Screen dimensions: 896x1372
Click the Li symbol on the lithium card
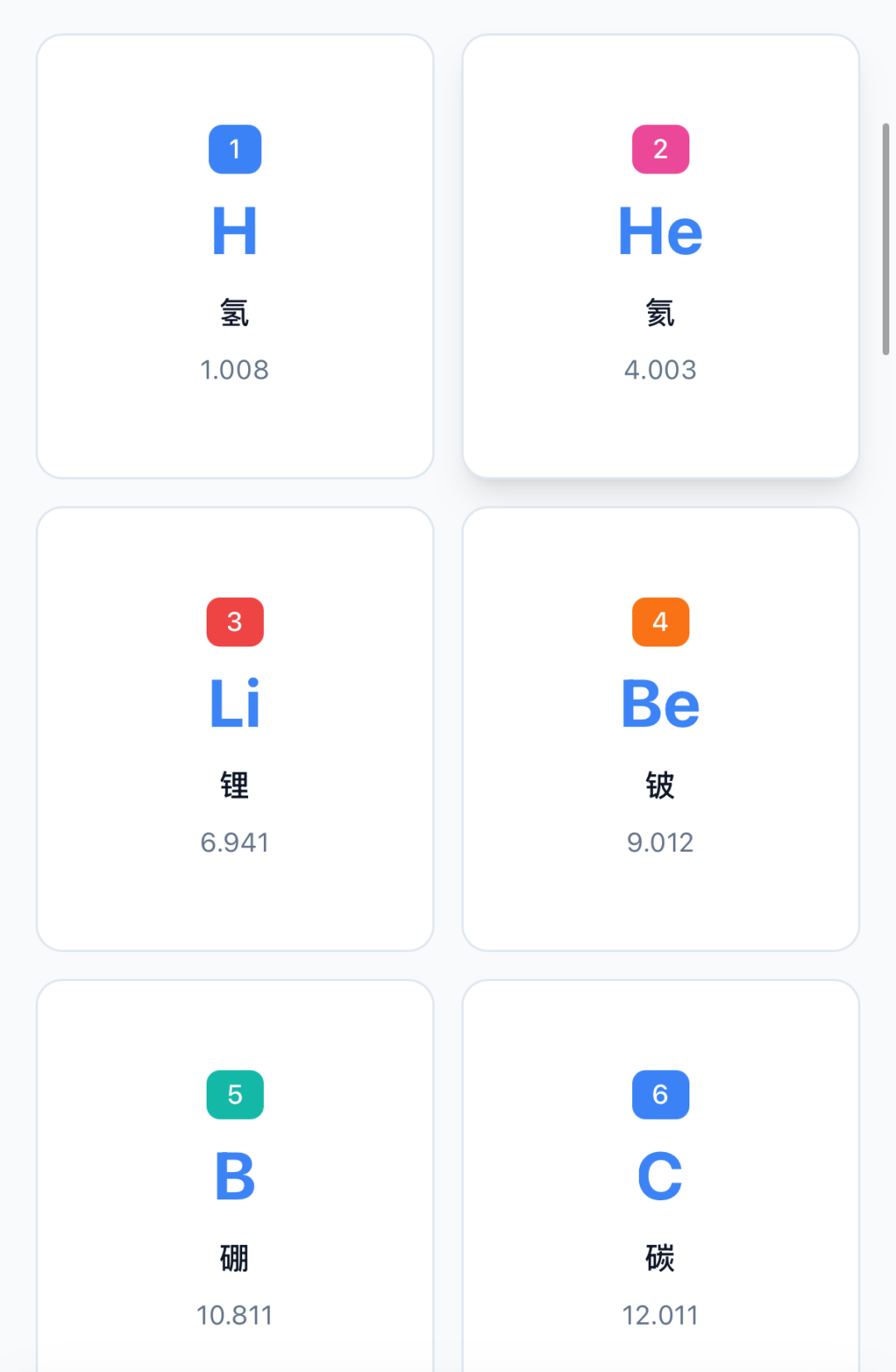(x=235, y=704)
